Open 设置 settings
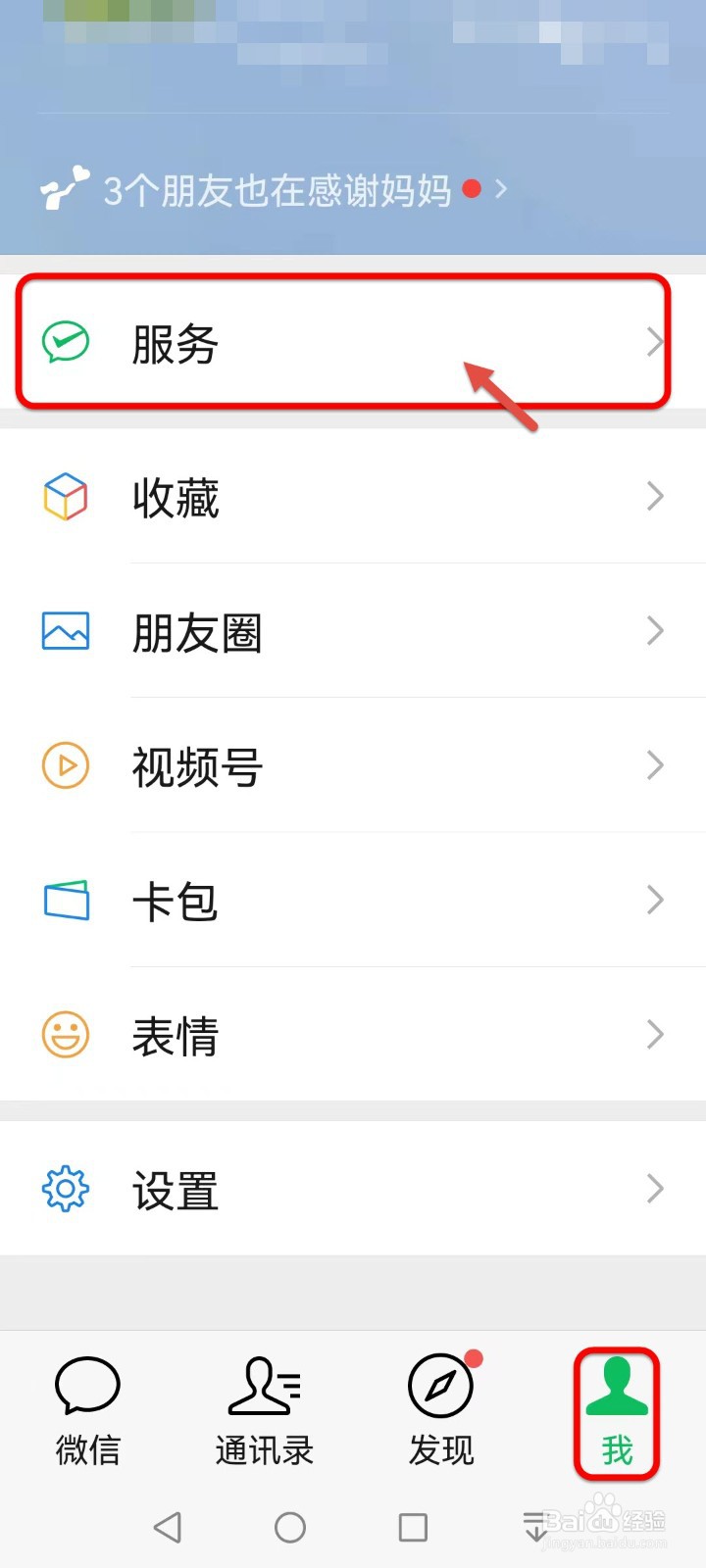The height and width of the screenshot is (1568, 706). 353,1189
